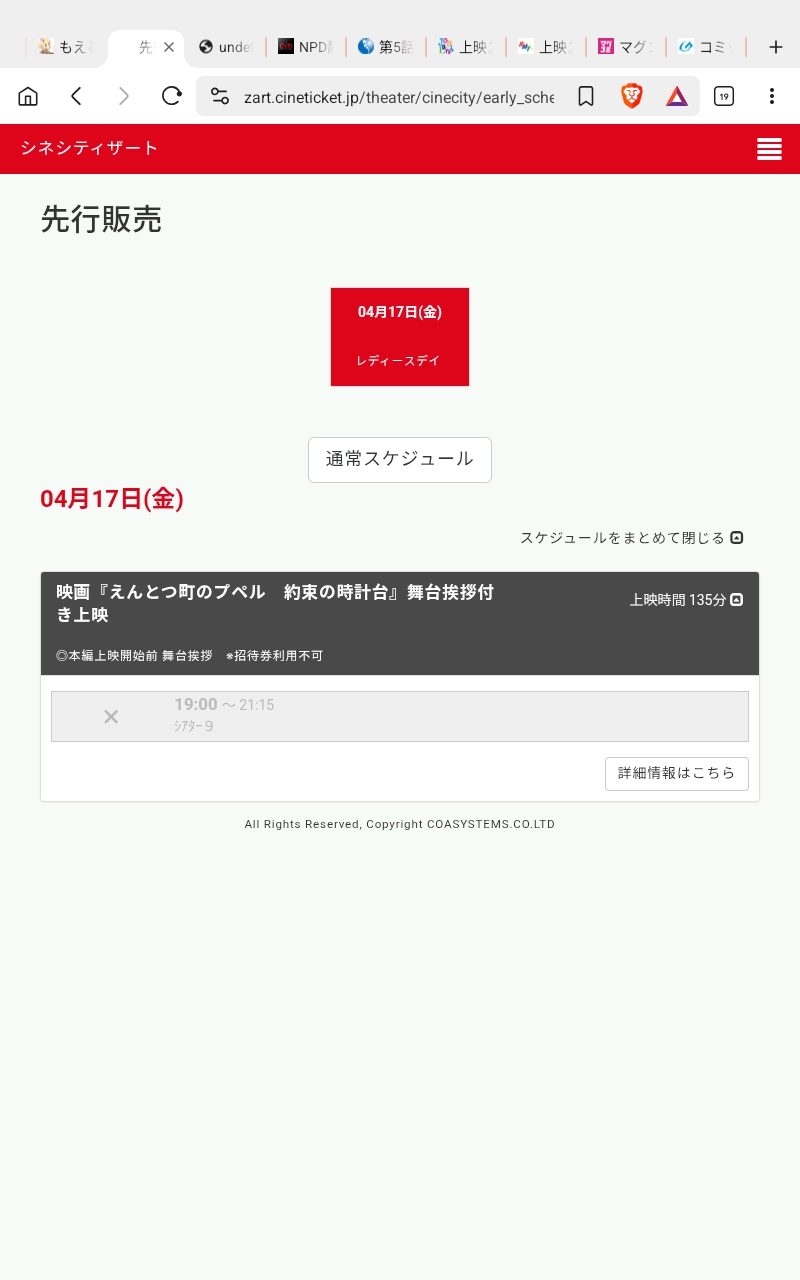This screenshot has width=800, height=1280.
Task: Open 詳細情報はこちら for movie details
Action: pyautogui.click(x=676, y=773)
